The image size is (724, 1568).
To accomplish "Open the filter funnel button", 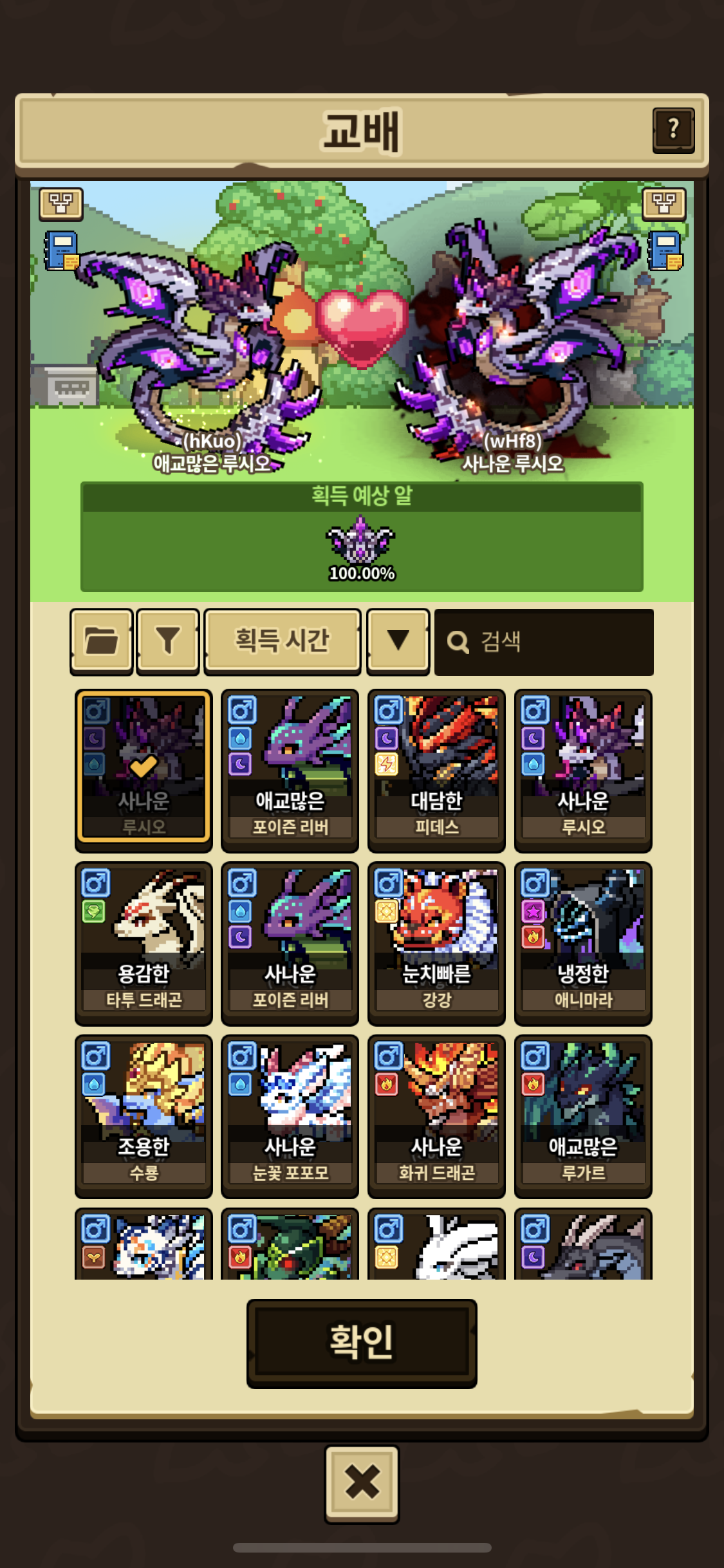I will click(168, 642).
